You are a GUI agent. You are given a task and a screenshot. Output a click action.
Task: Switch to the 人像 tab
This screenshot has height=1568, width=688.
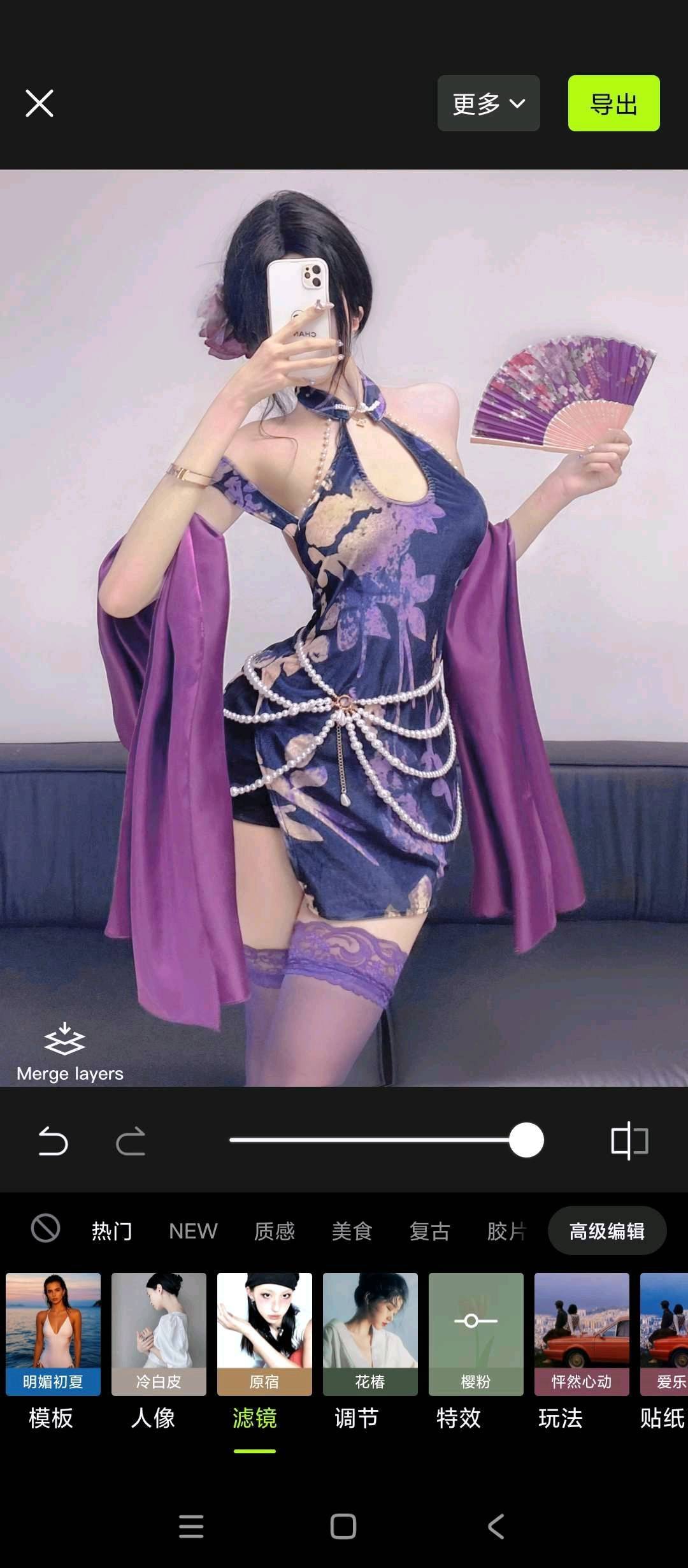pos(153,1418)
